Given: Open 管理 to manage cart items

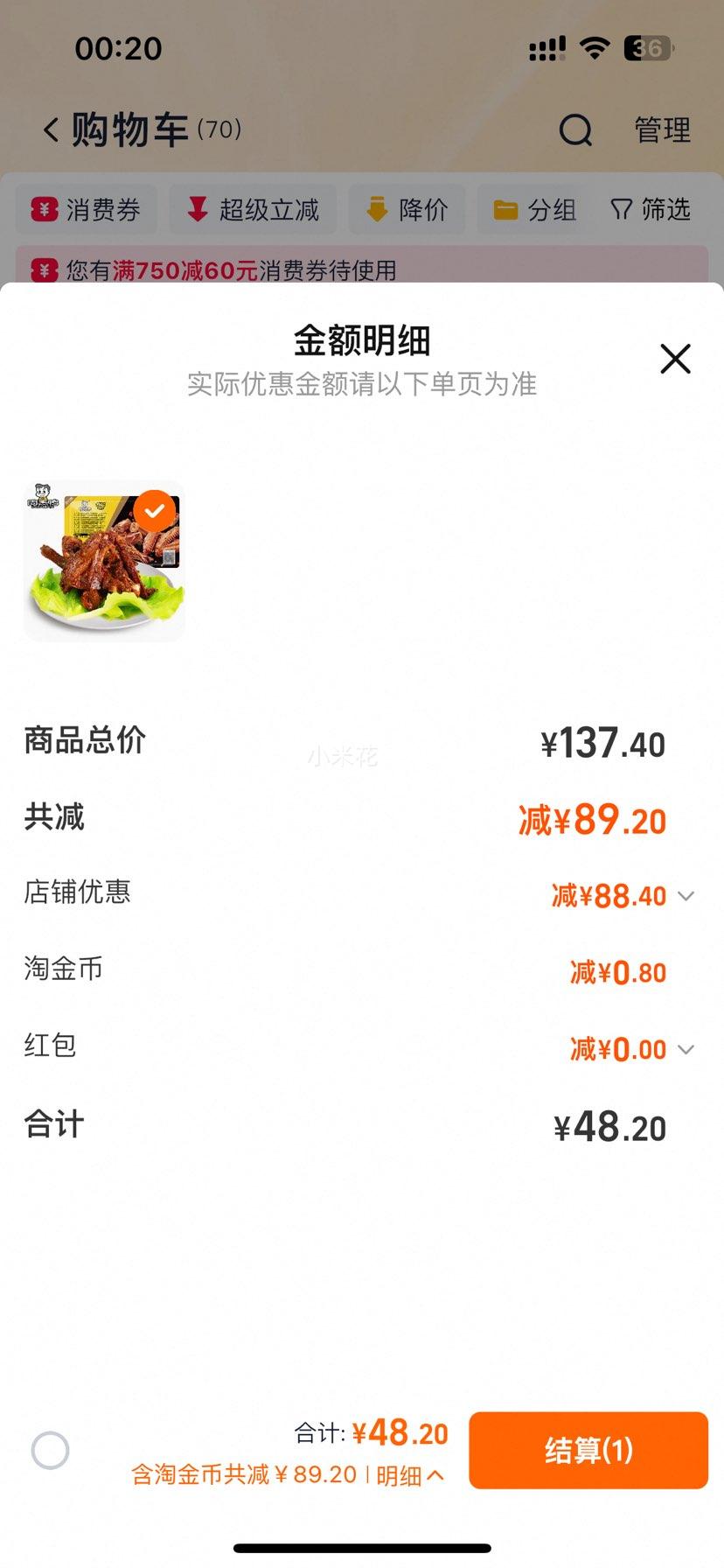Looking at the screenshot, I should point(662,130).
